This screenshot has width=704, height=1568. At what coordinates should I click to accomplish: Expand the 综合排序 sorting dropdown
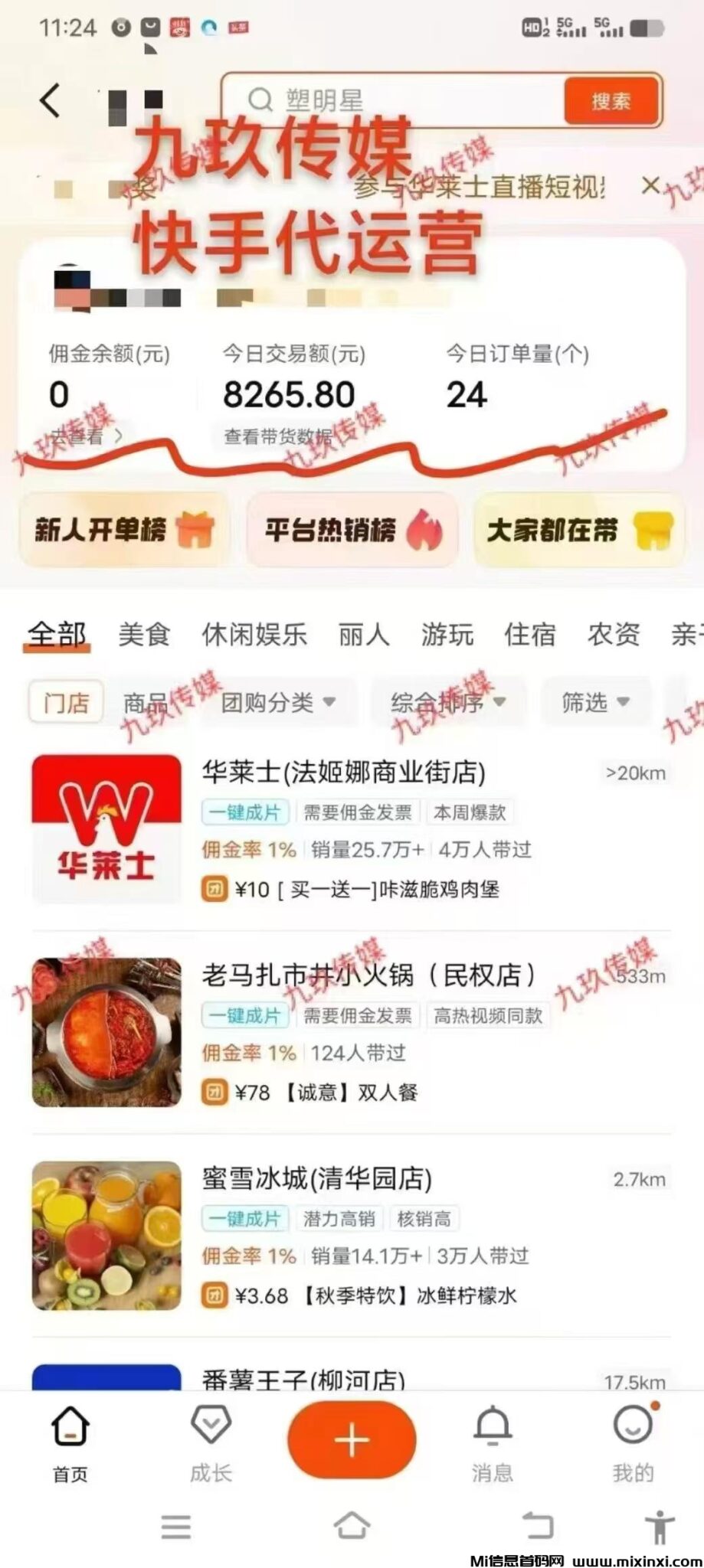pyautogui.click(x=448, y=701)
